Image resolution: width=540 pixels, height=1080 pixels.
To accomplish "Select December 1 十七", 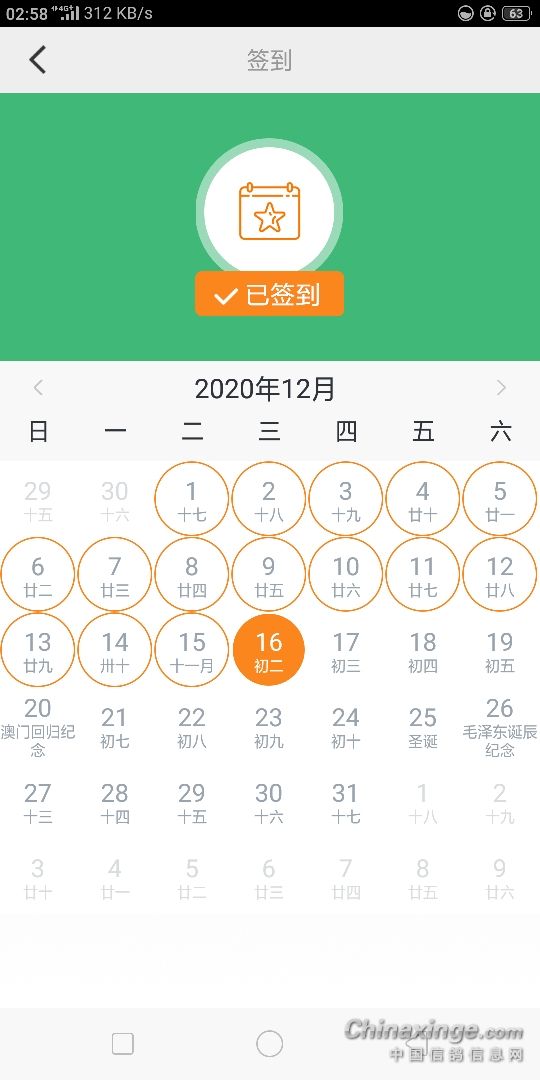I will coord(191,499).
